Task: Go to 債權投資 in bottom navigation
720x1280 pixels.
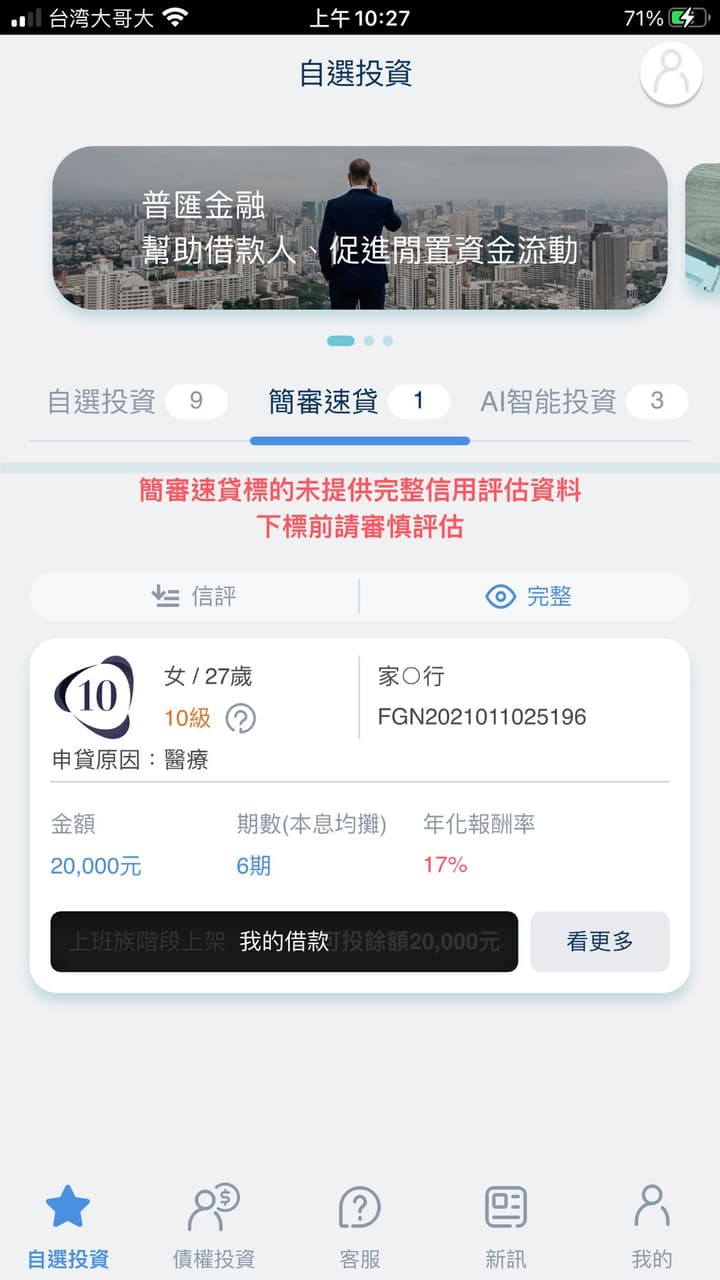Action: pos(214,1227)
